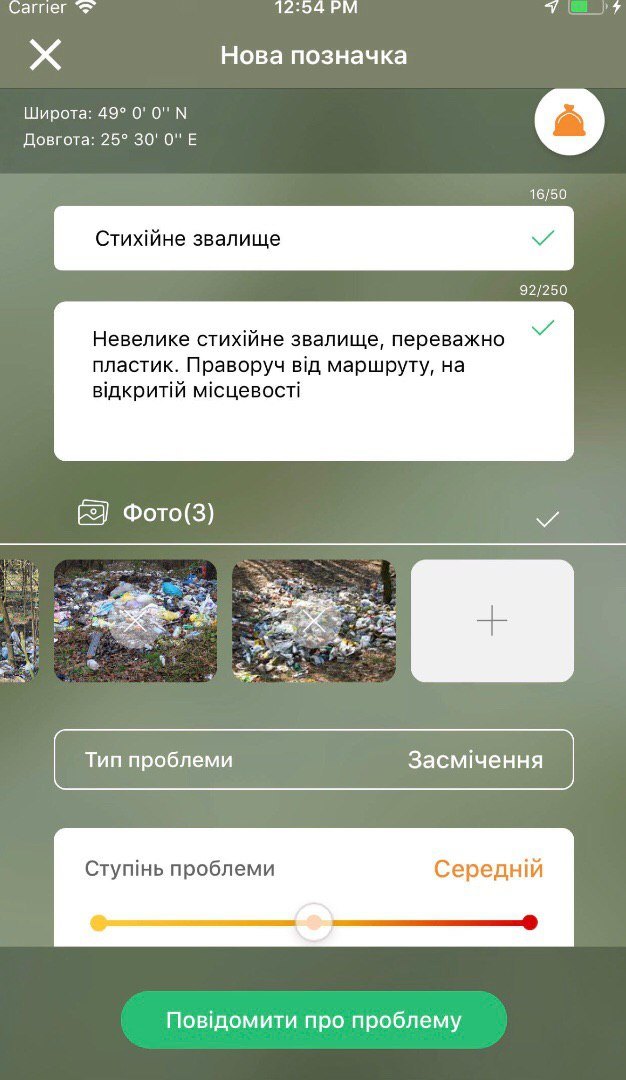Viewport: 626px width, 1080px height.
Task: Open Тип проблеми selector
Action: 313,760
